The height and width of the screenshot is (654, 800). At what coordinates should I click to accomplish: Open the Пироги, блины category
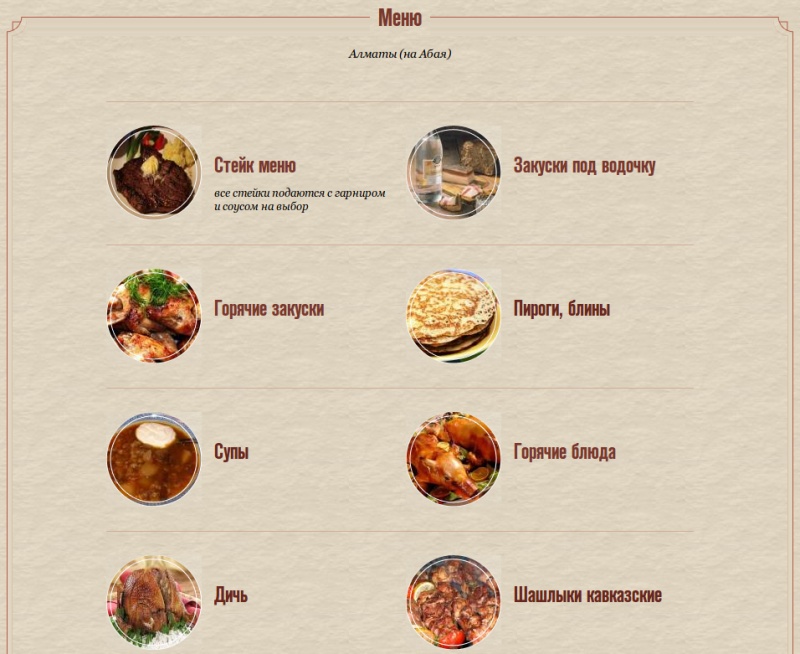click(x=561, y=309)
